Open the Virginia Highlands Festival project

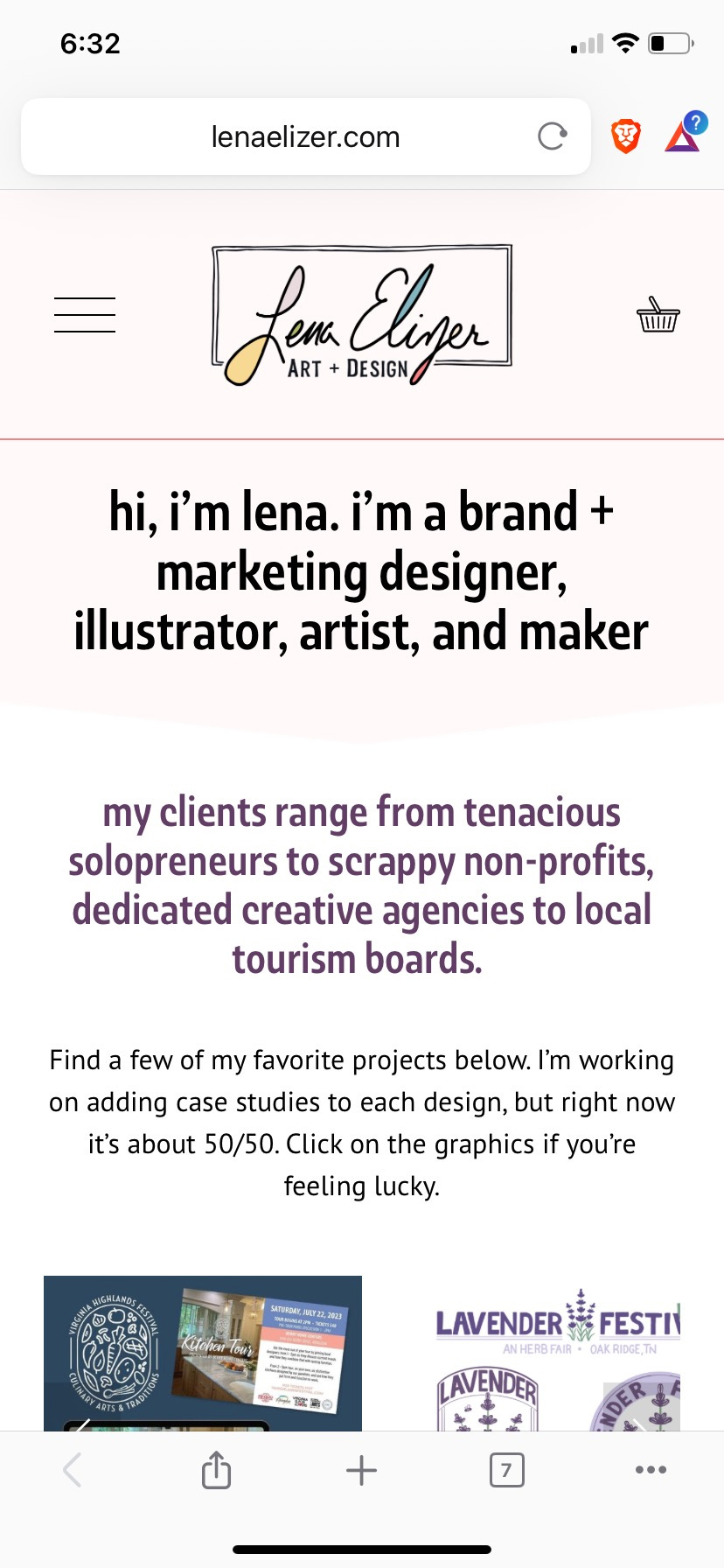pos(203,1353)
